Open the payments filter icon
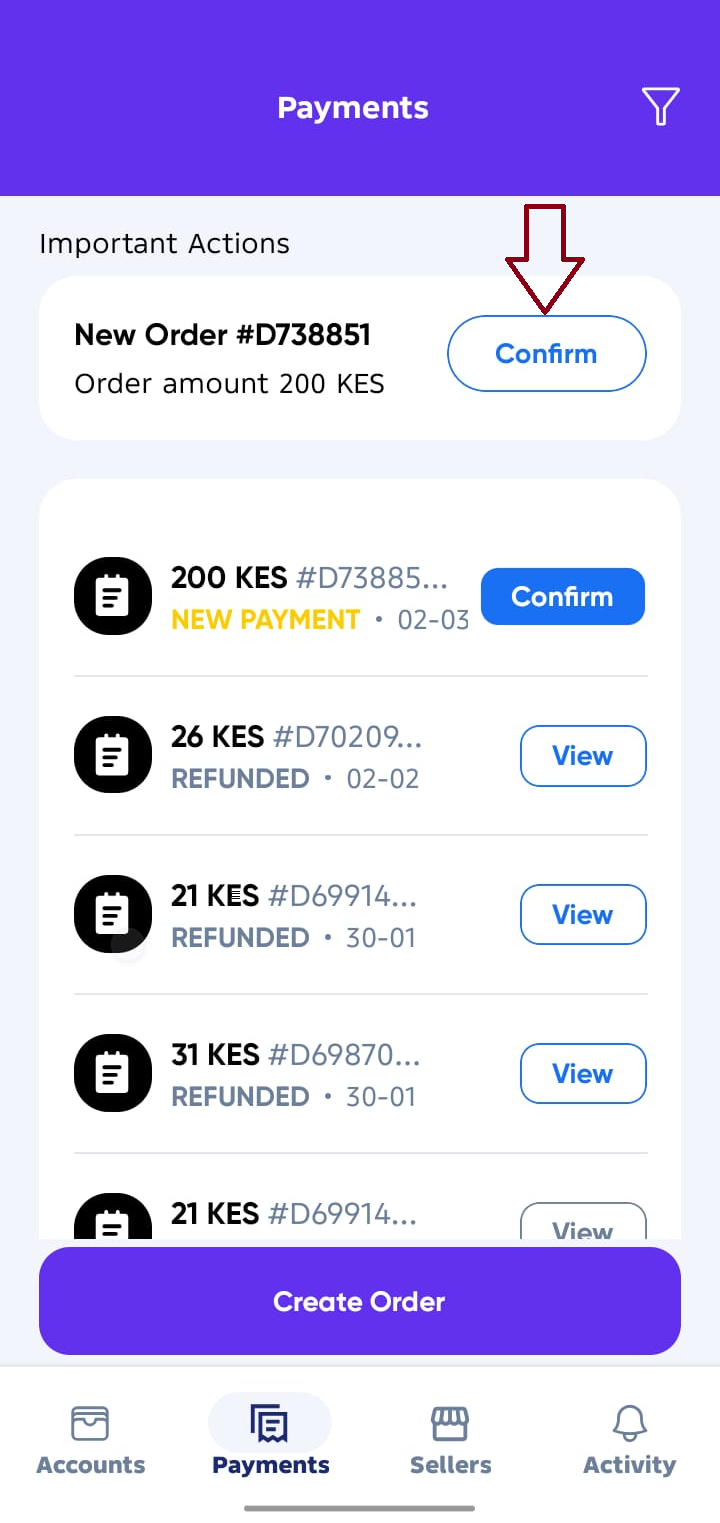 point(661,106)
